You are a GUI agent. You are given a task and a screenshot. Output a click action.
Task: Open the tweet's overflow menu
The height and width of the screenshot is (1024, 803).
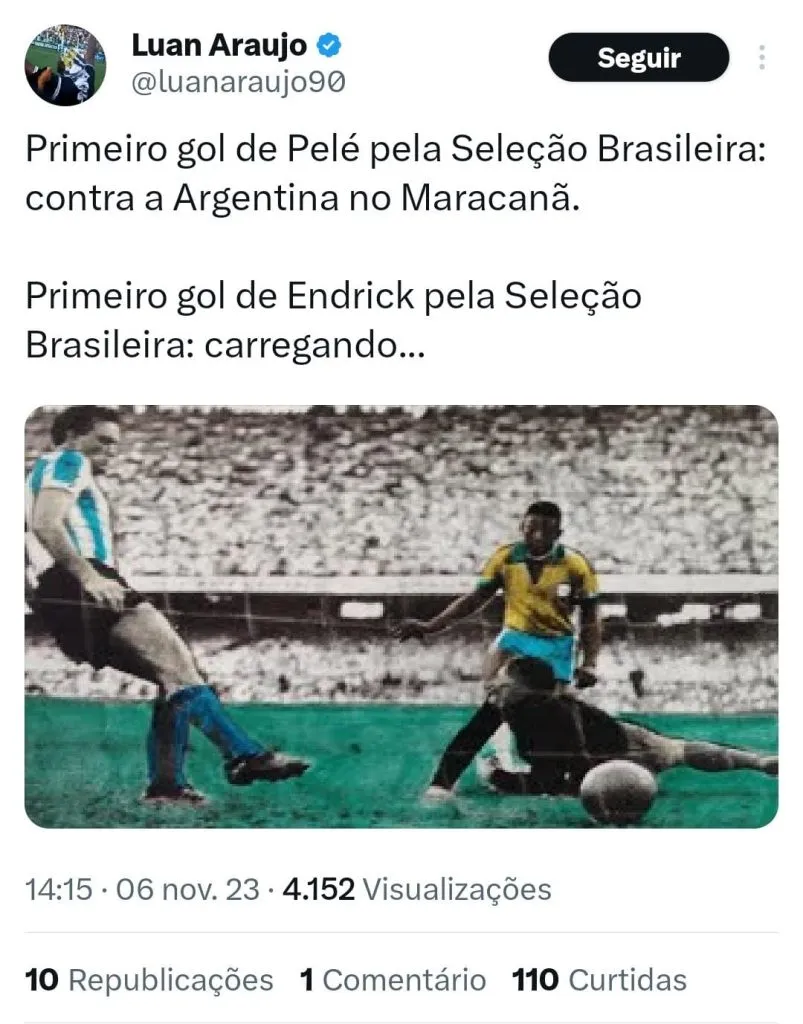(x=762, y=57)
